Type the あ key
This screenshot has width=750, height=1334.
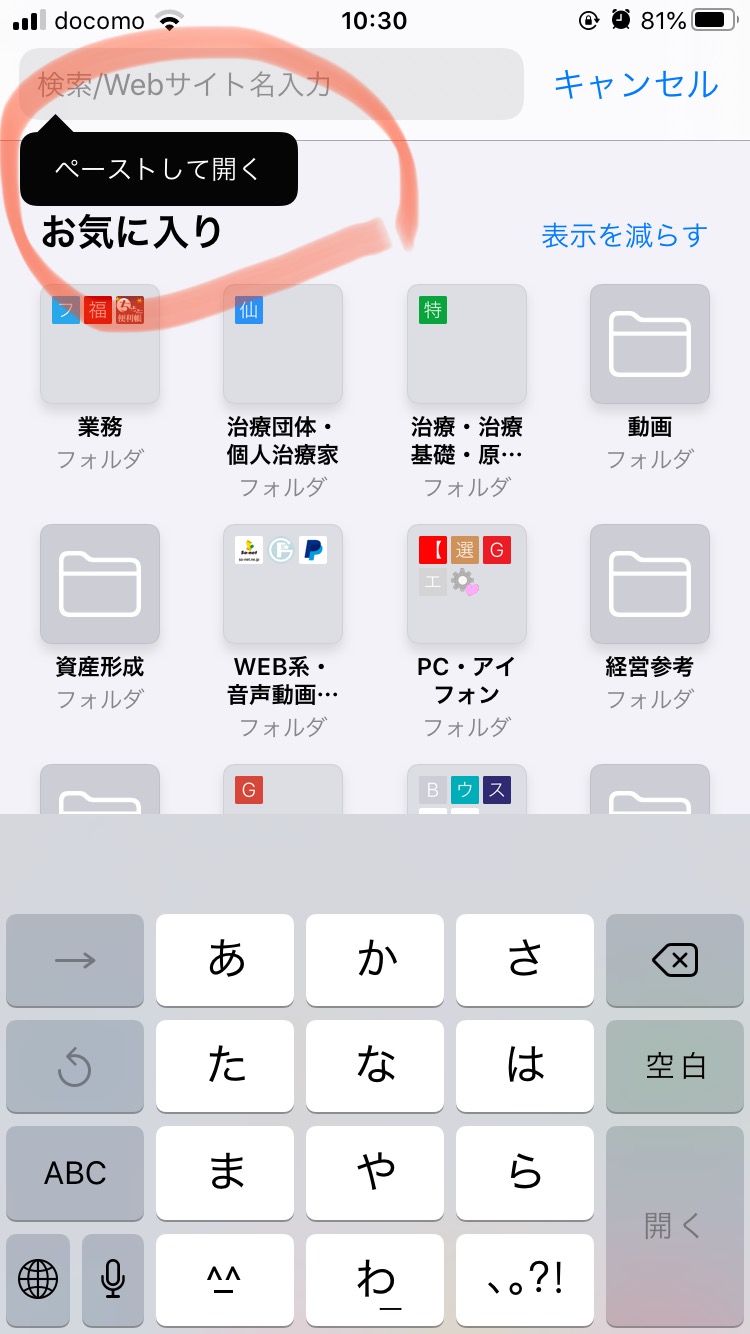coord(225,961)
